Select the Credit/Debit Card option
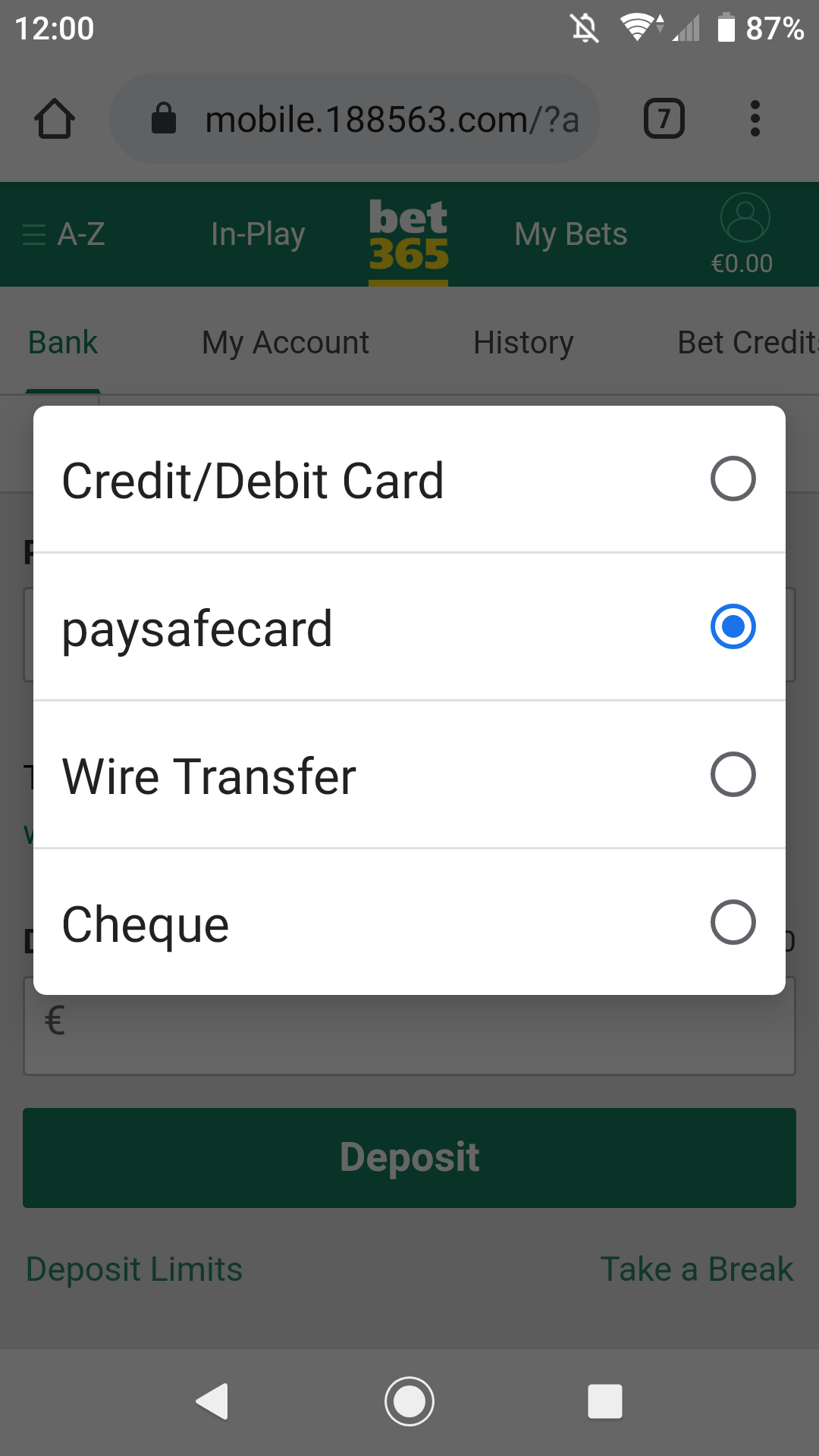 click(x=409, y=479)
